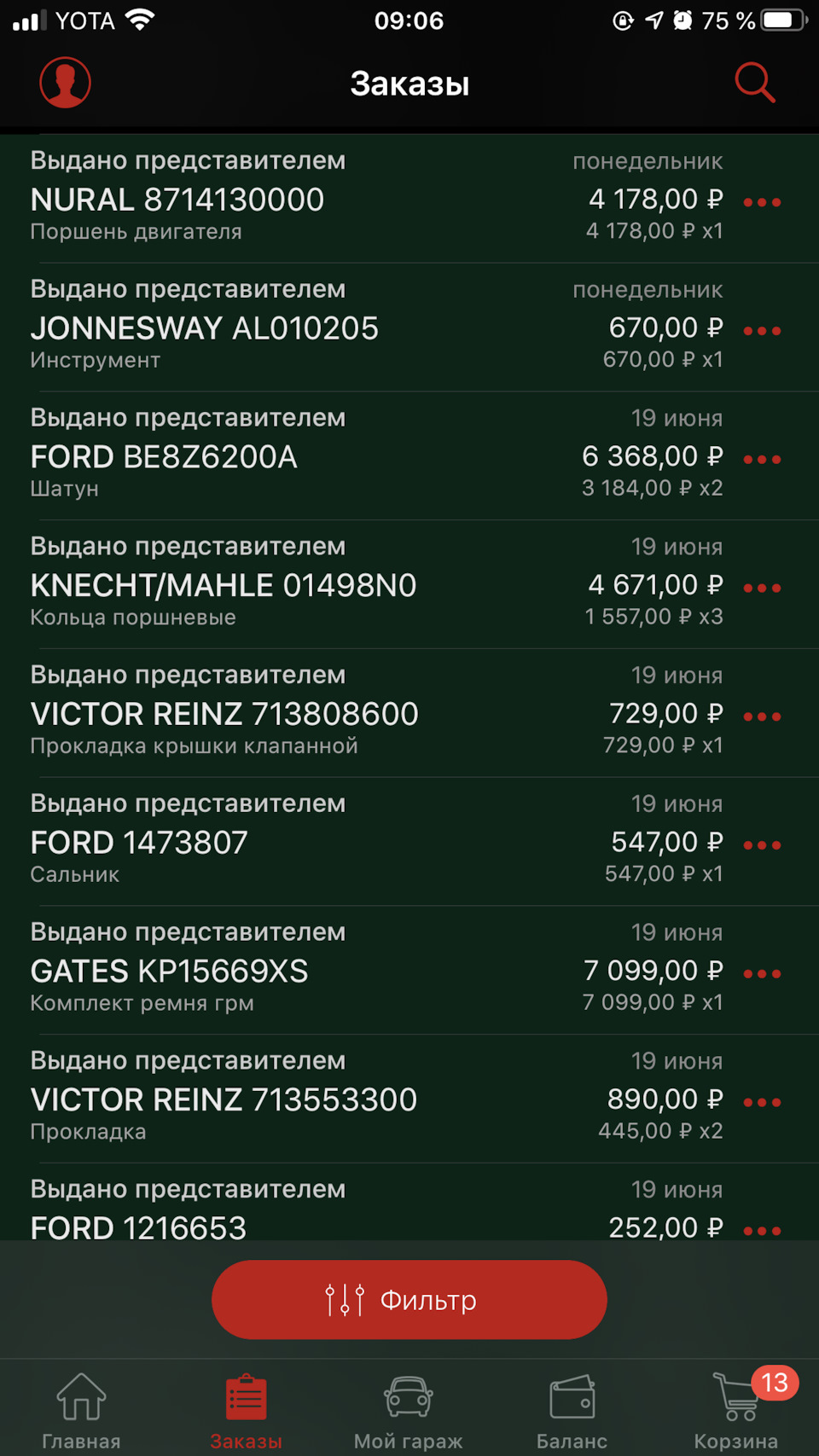Show more options for VICTOR REINZ 713553300
Screen dimensions: 819x1456
pyautogui.click(x=762, y=1103)
